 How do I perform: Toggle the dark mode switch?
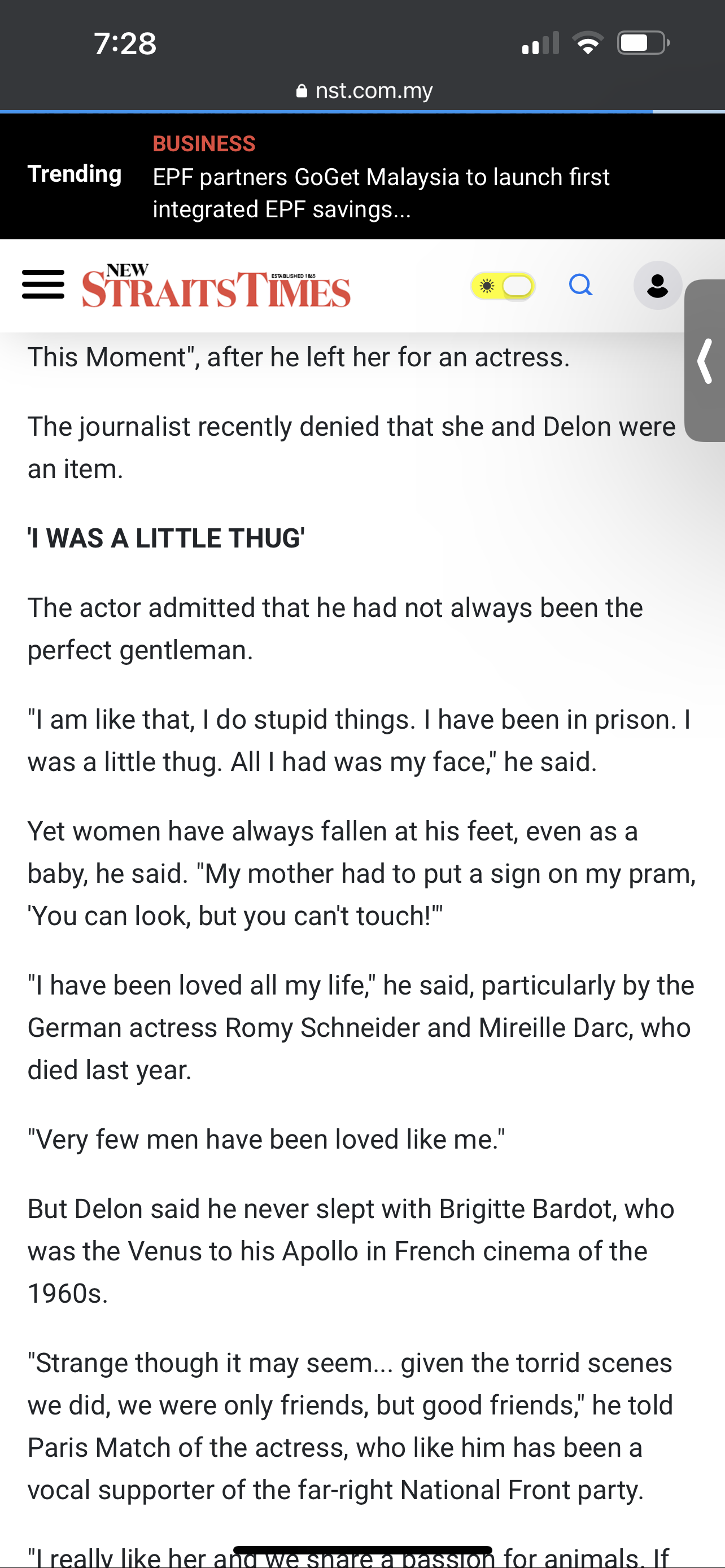(x=503, y=286)
